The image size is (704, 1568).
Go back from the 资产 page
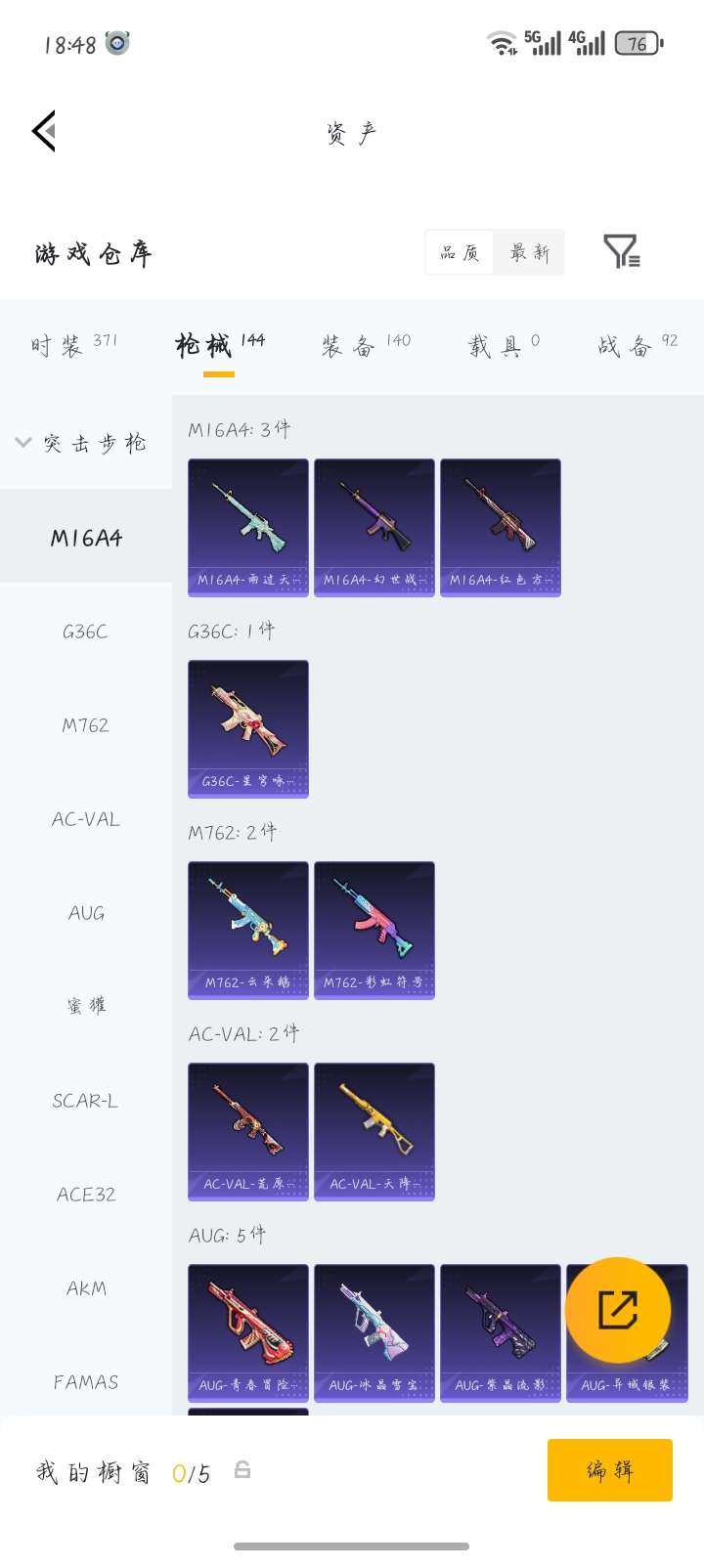coord(44,131)
